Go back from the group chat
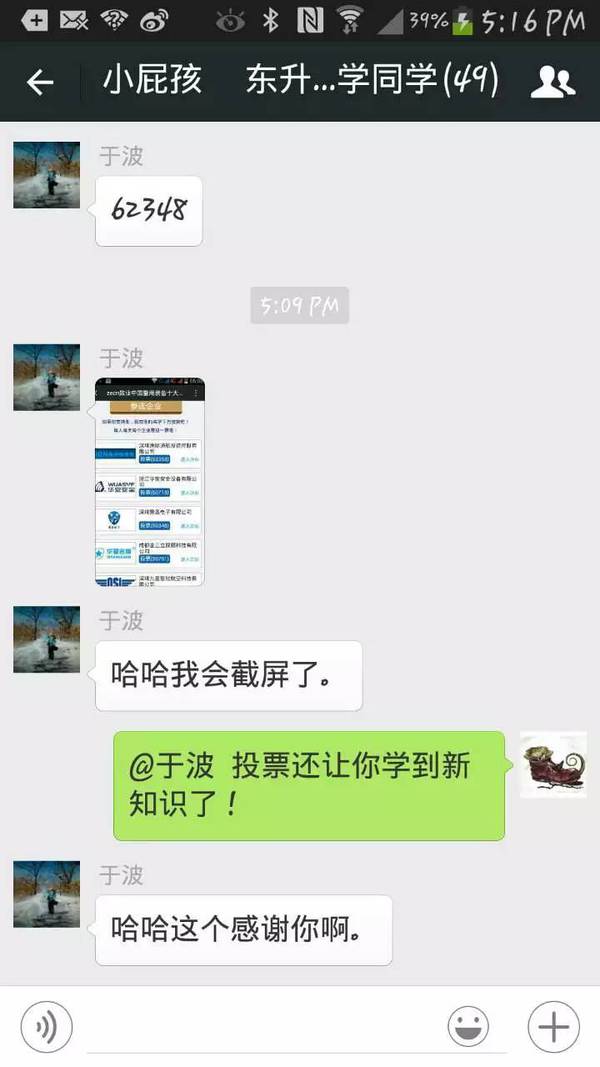The image size is (600, 1067). [40, 82]
